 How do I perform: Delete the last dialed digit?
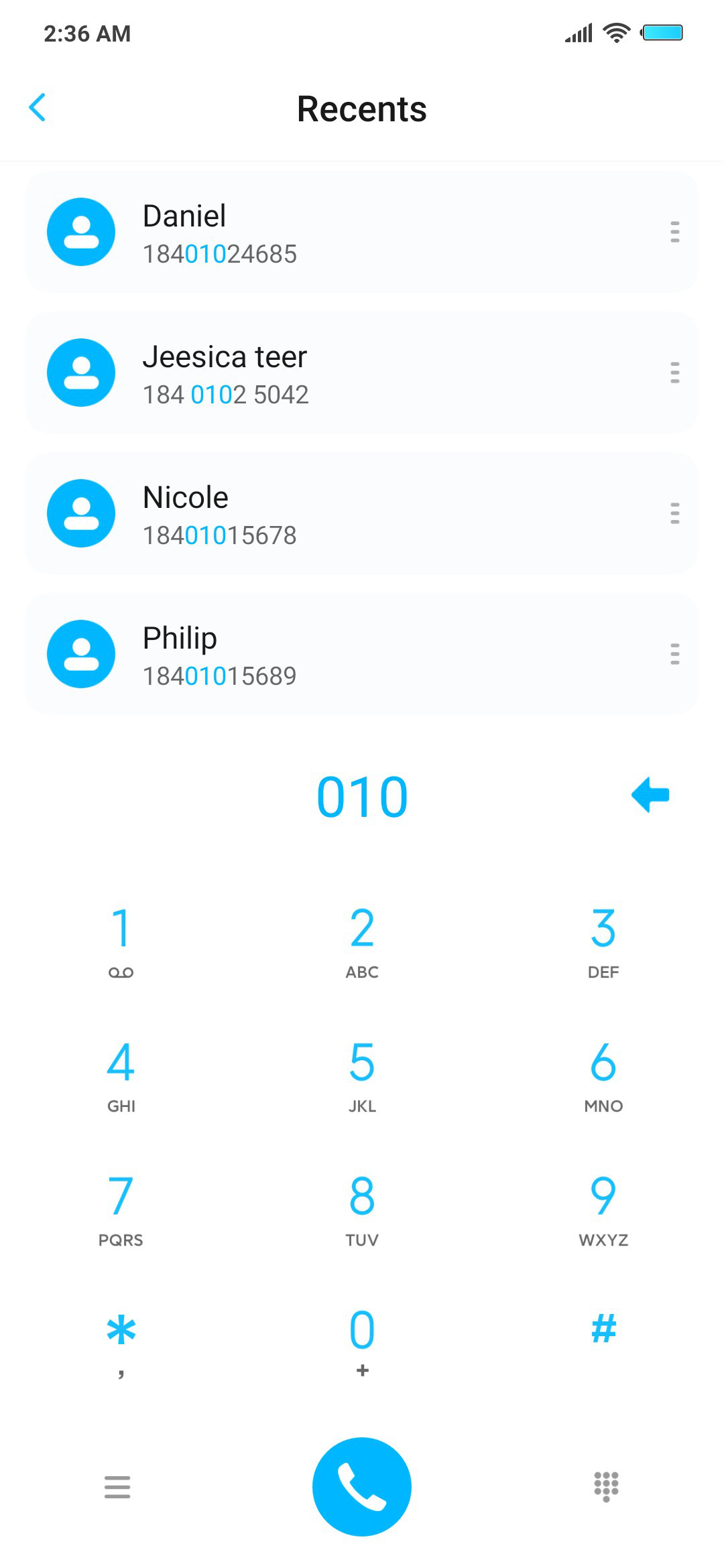tap(650, 795)
